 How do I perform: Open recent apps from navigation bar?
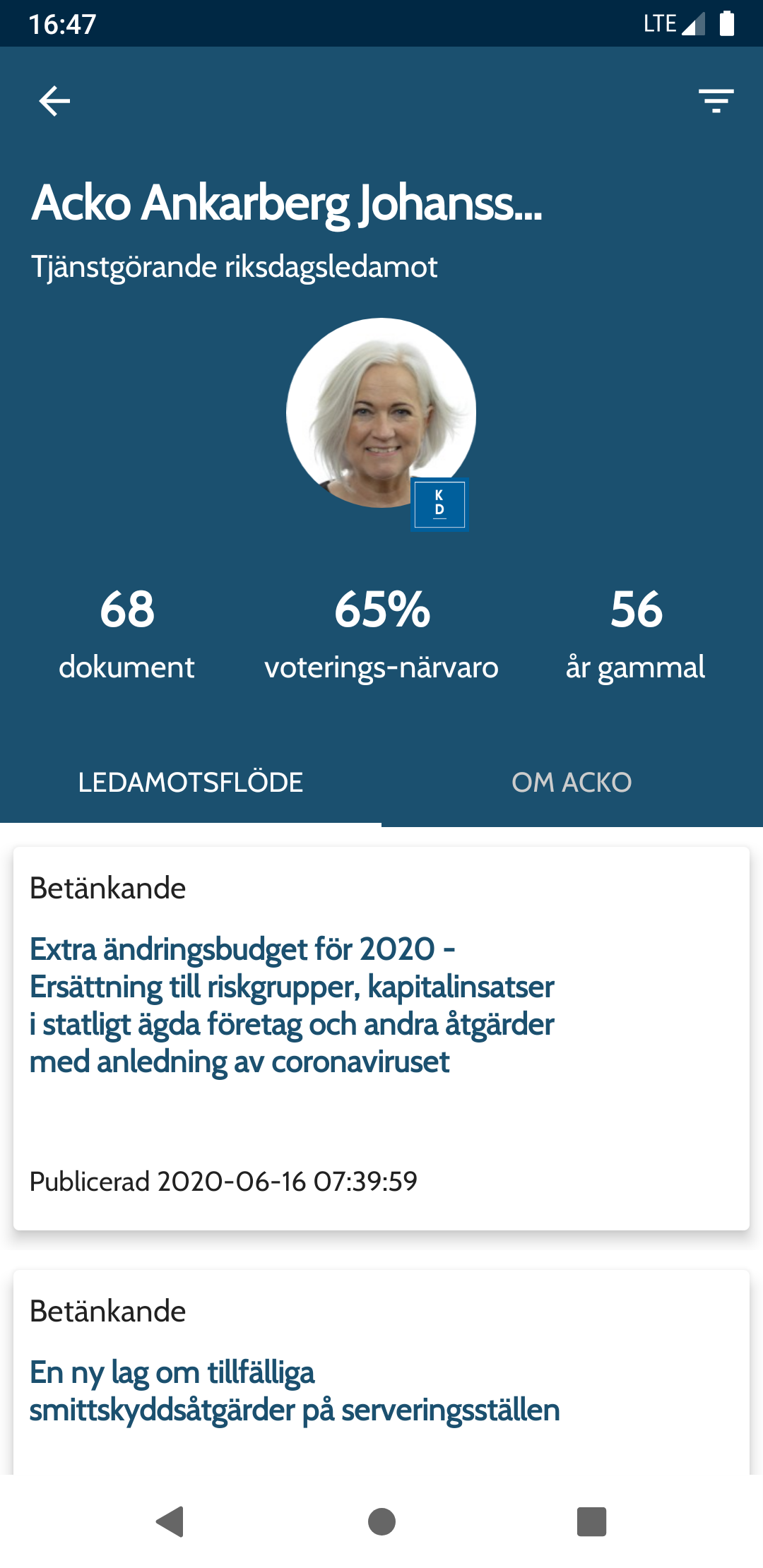(x=591, y=1521)
